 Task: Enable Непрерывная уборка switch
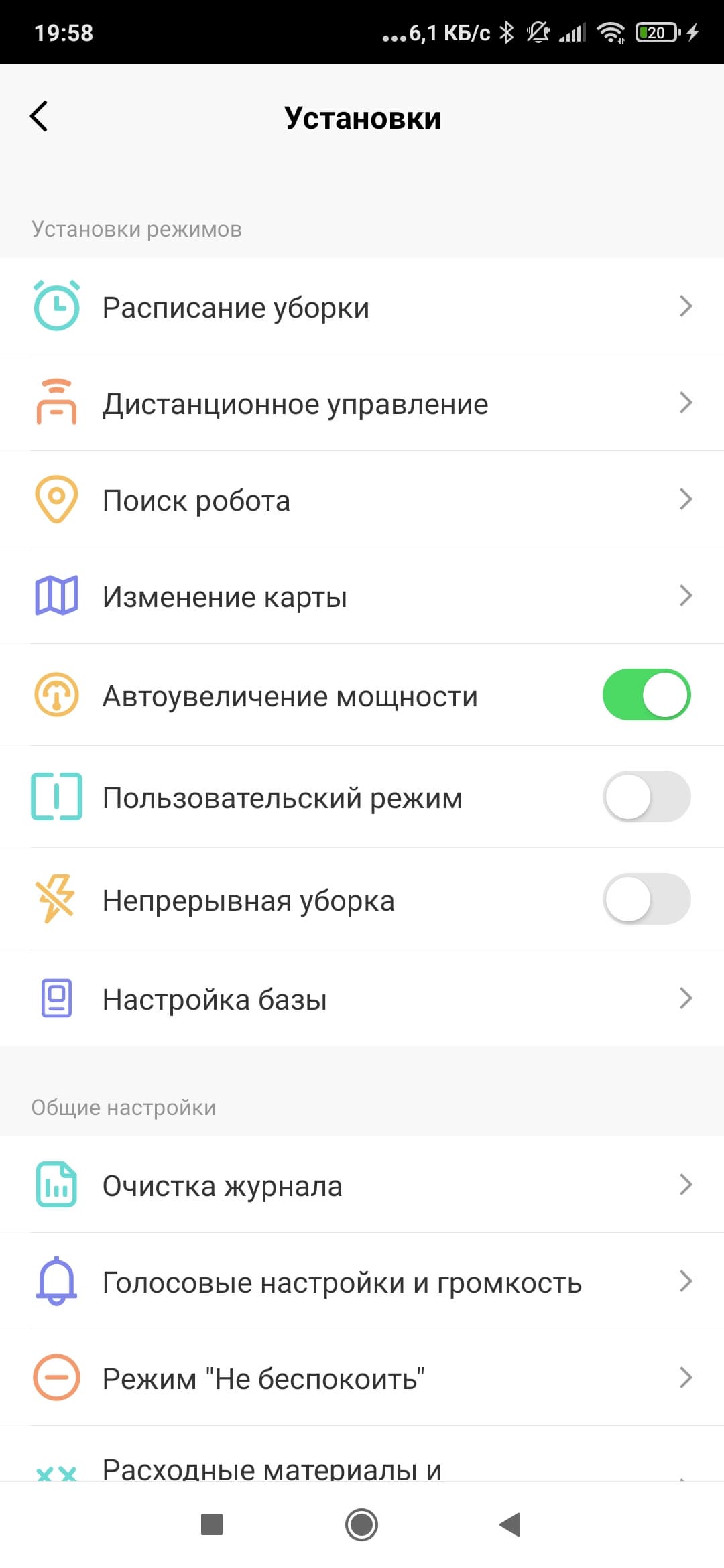[x=646, y=899]
